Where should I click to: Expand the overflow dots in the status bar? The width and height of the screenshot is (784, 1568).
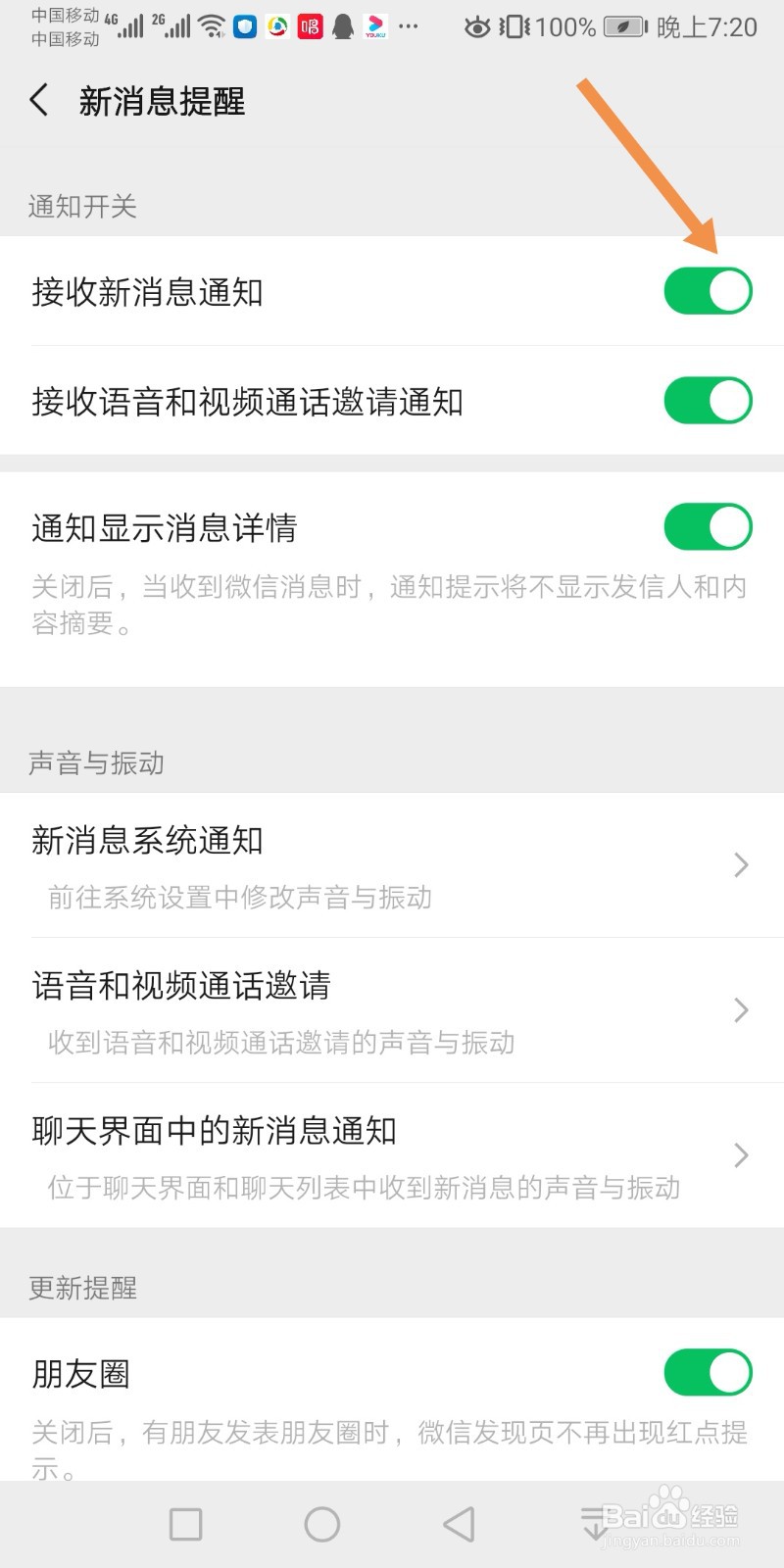pyautogui.click(x=409, y=26)
